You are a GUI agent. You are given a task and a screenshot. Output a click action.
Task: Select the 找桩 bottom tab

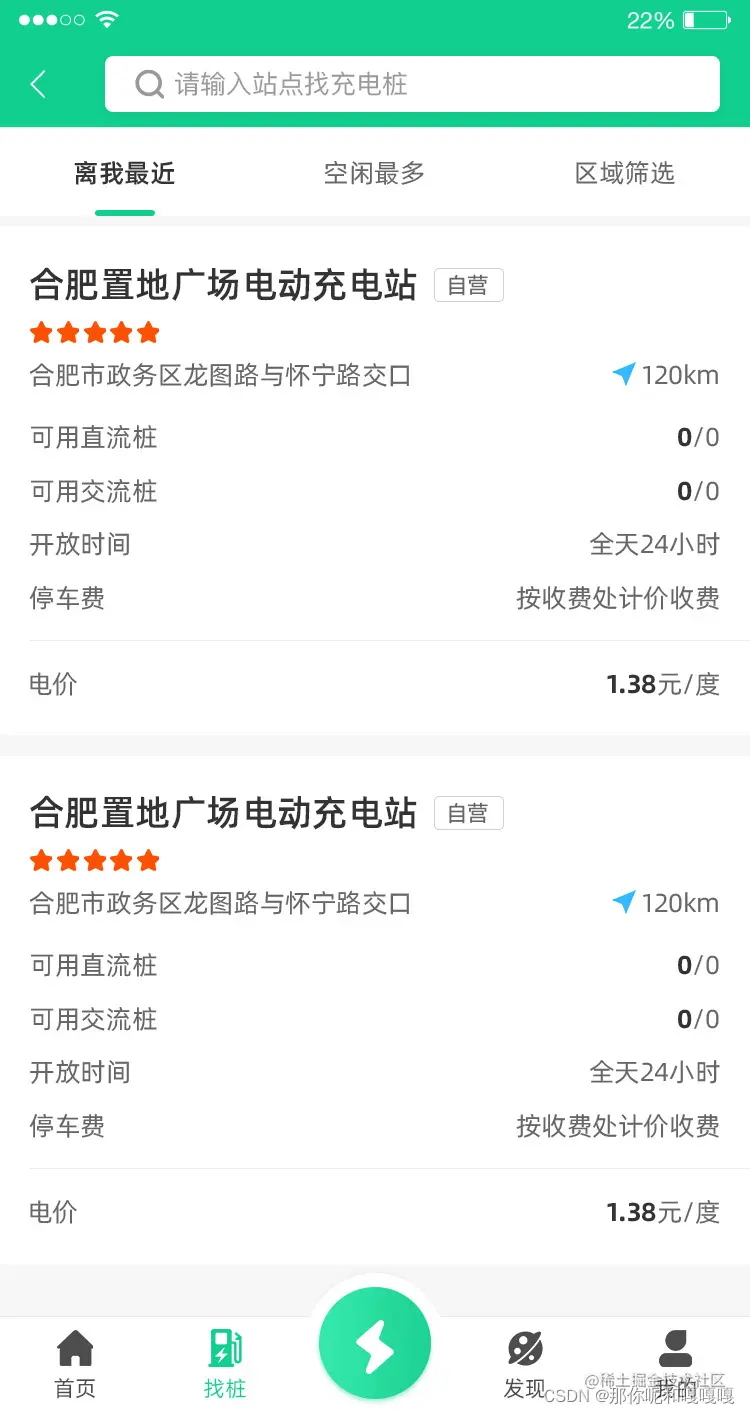(x=225, y=1362)
